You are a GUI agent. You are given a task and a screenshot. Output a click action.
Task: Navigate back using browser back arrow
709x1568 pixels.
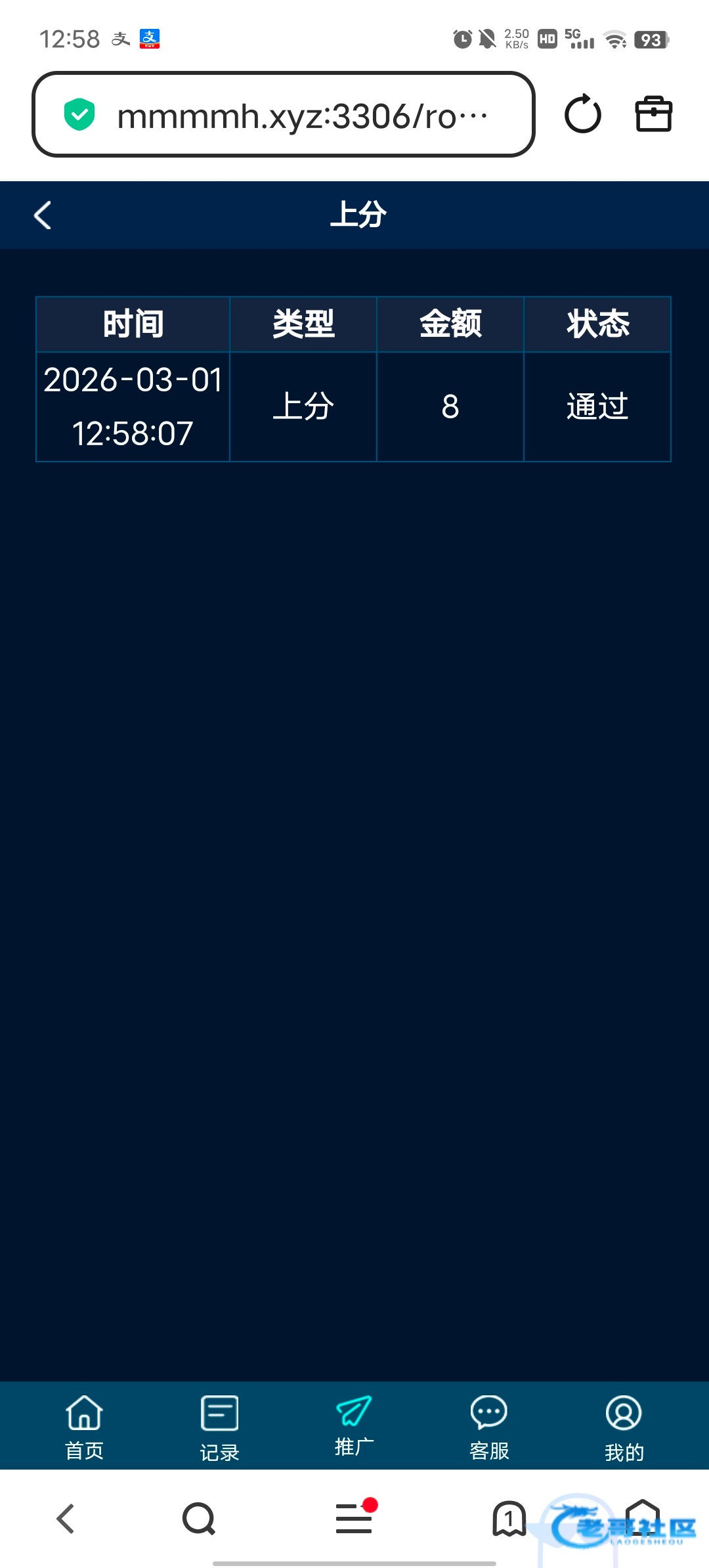[x=66, y=1519]
